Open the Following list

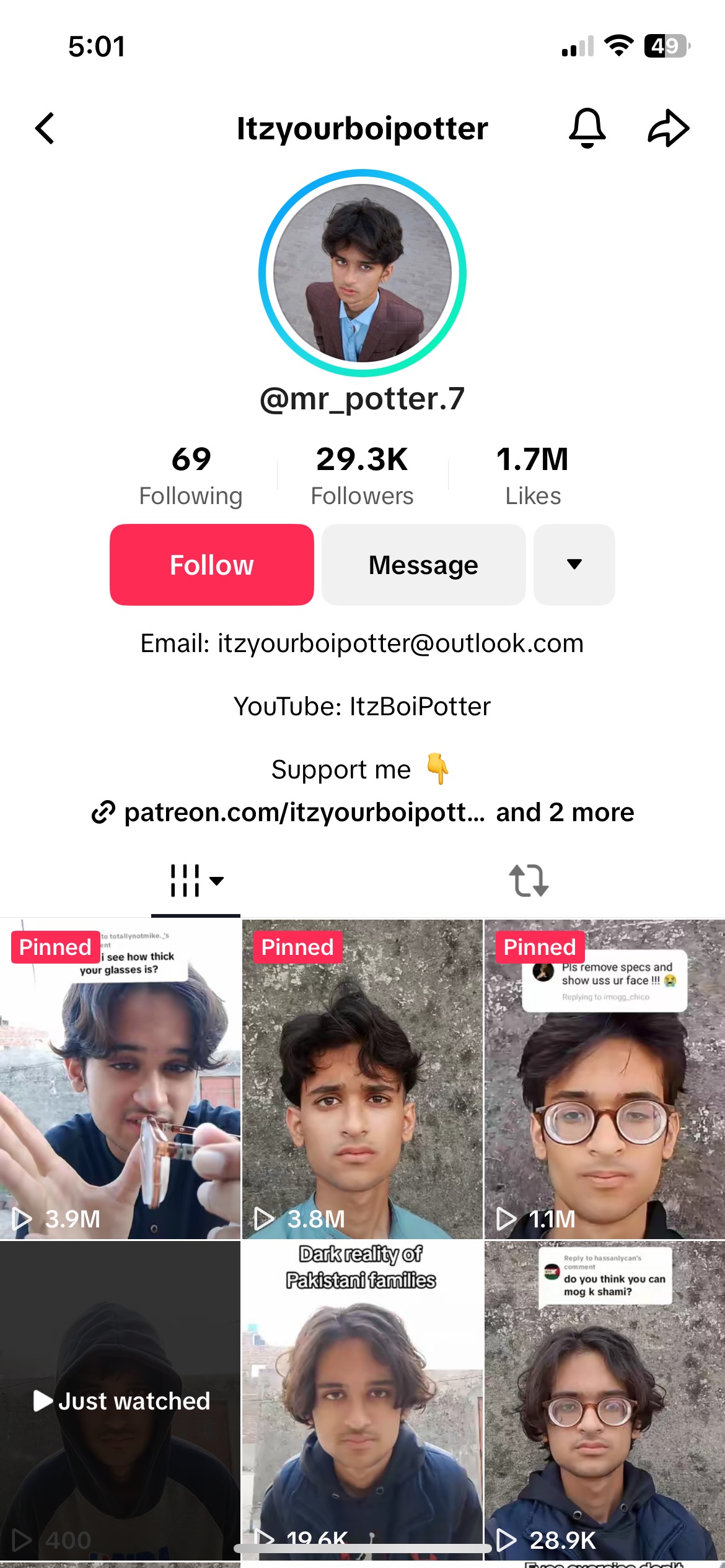tap(191, 475)
